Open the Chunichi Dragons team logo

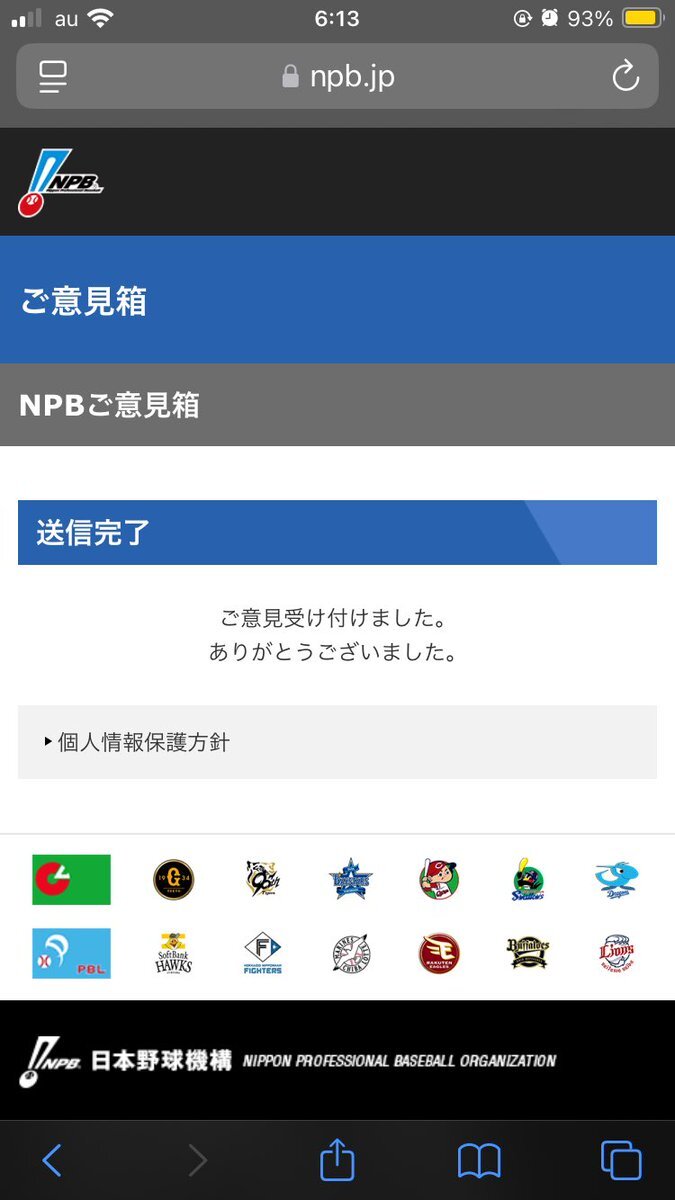click(x=616, y=879)
